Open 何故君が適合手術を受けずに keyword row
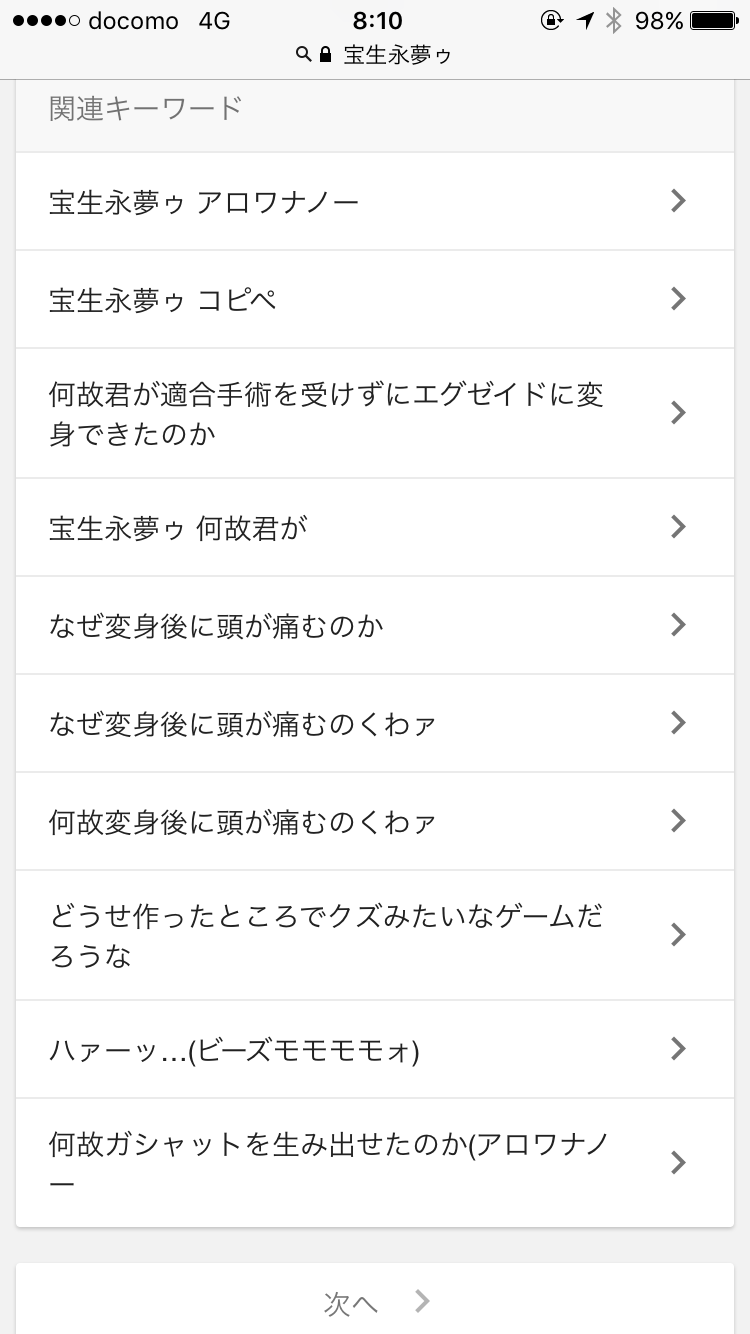Image resolution: width=750 pixels, height=1334 pixels. coord(374,413)
